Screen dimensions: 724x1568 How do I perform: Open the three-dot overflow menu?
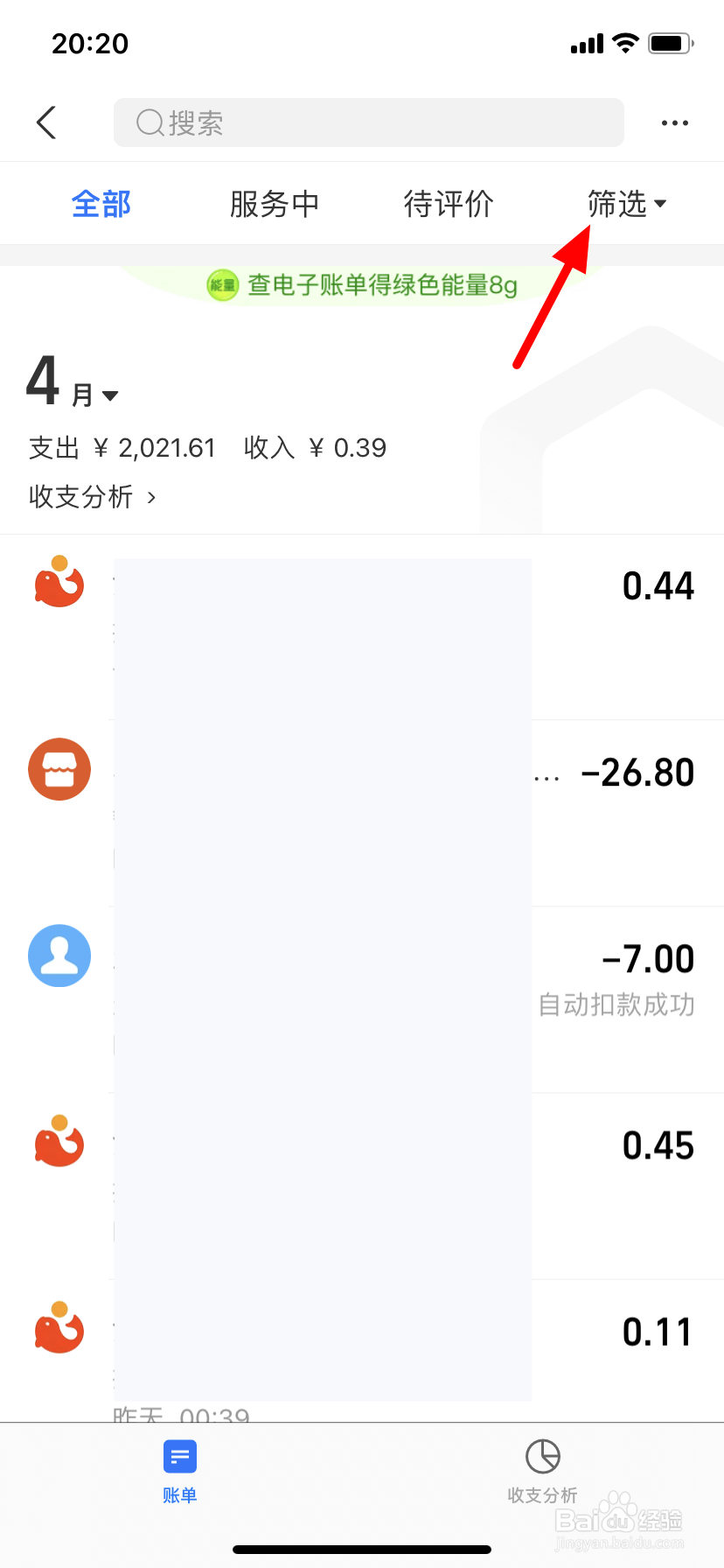click(x=674, y=123)
